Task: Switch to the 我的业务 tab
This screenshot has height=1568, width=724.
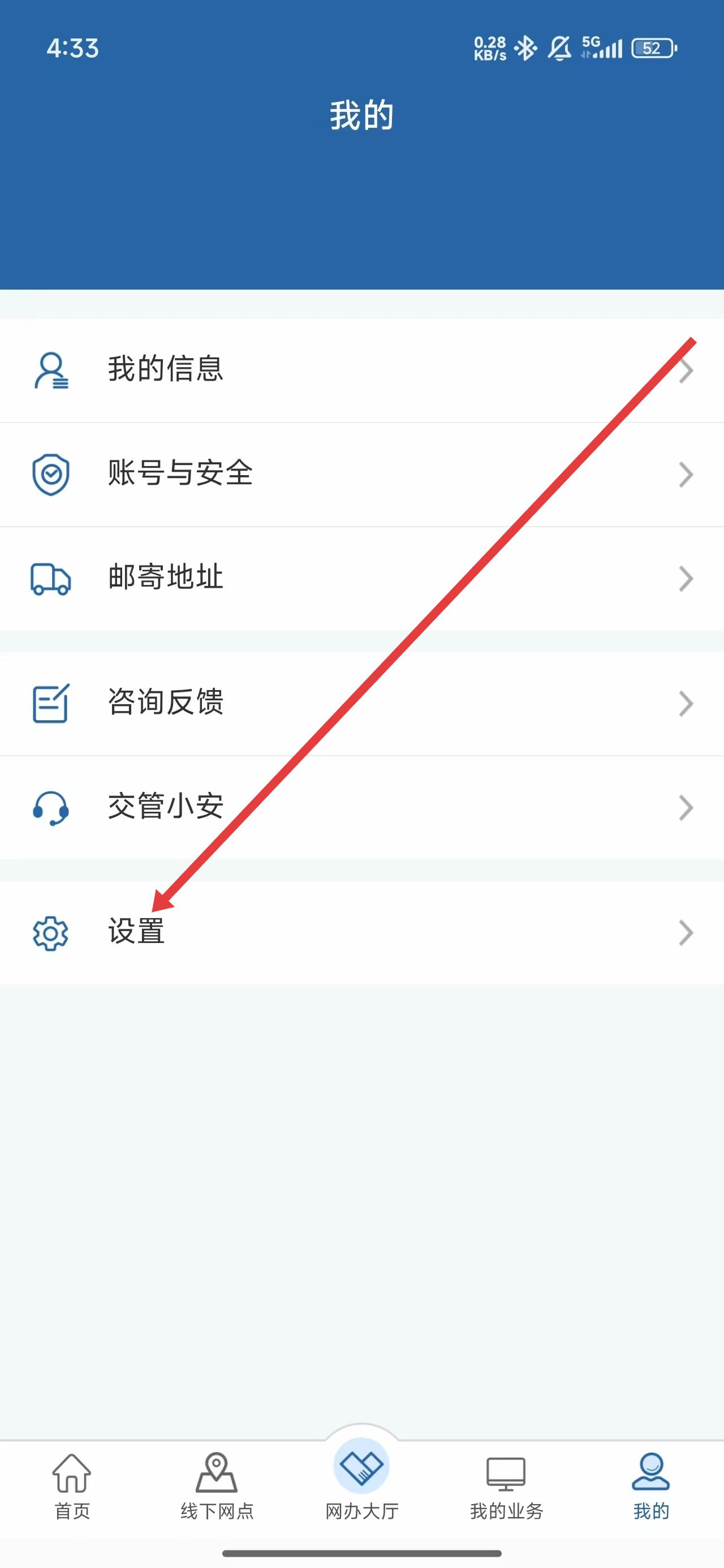Action: click(x=506, y=1485)
